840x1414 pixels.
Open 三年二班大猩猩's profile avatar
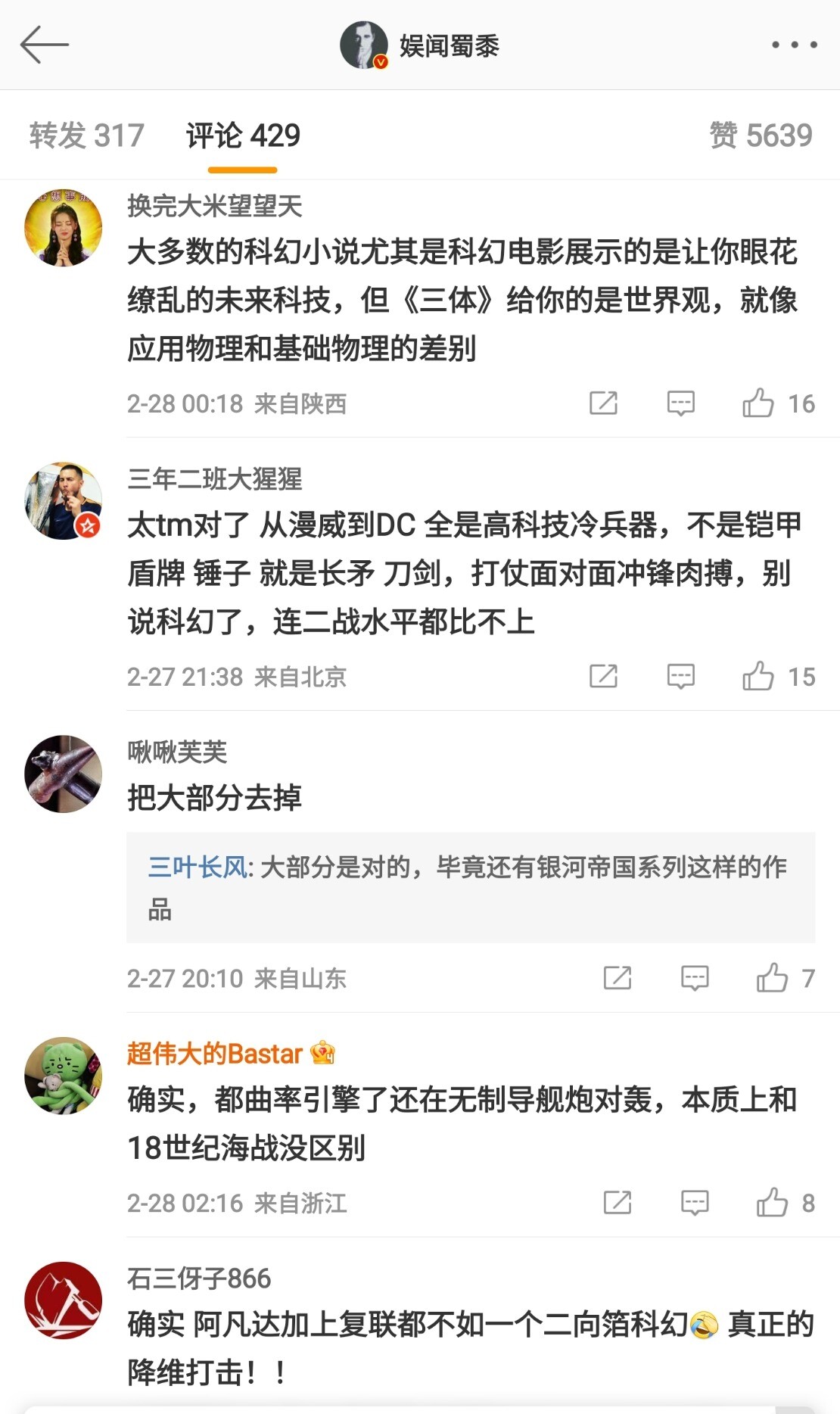(x=64, y=500)
